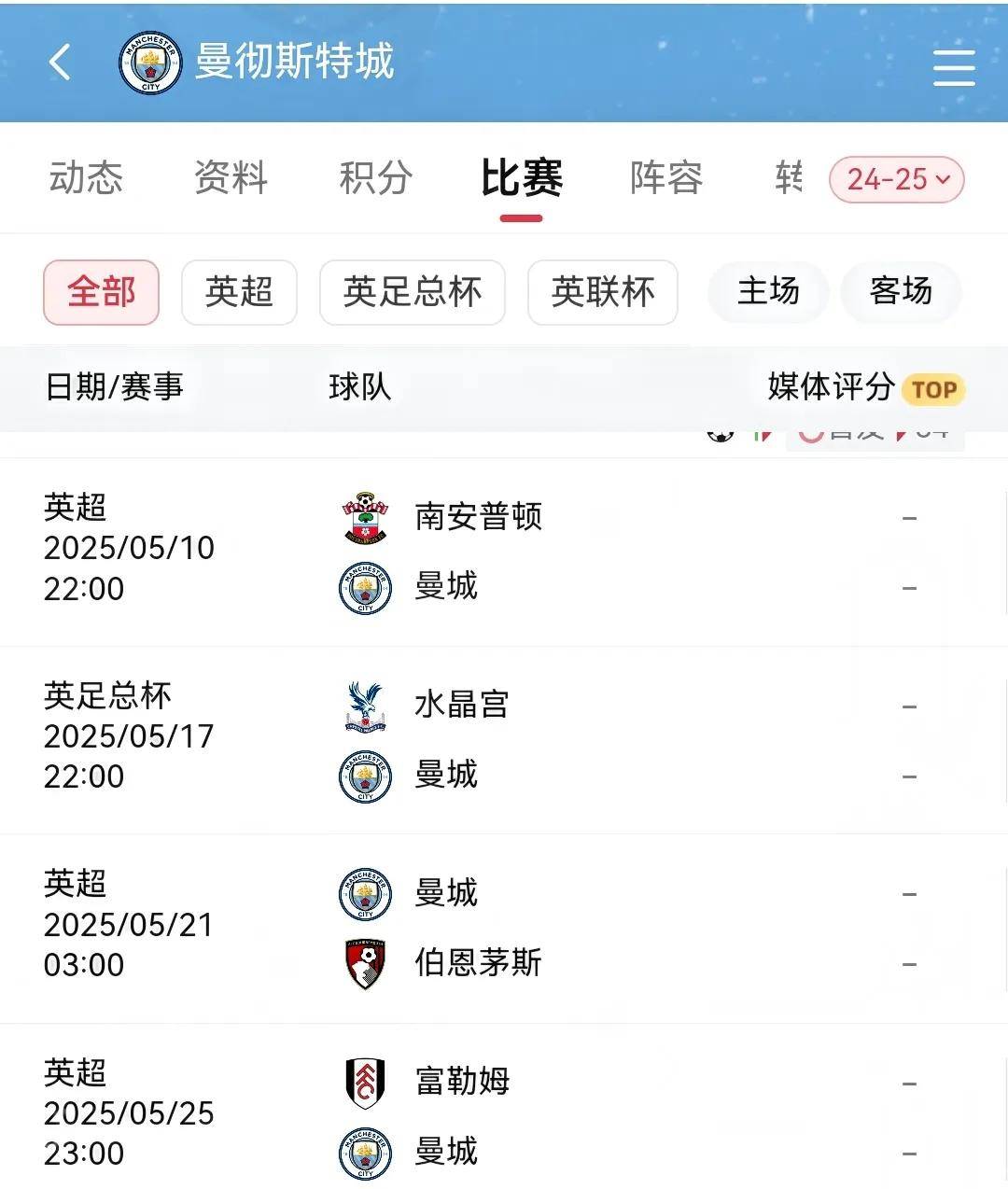
Task: Click the 英足总杯 filter button
Action: (x=412, y=292)
